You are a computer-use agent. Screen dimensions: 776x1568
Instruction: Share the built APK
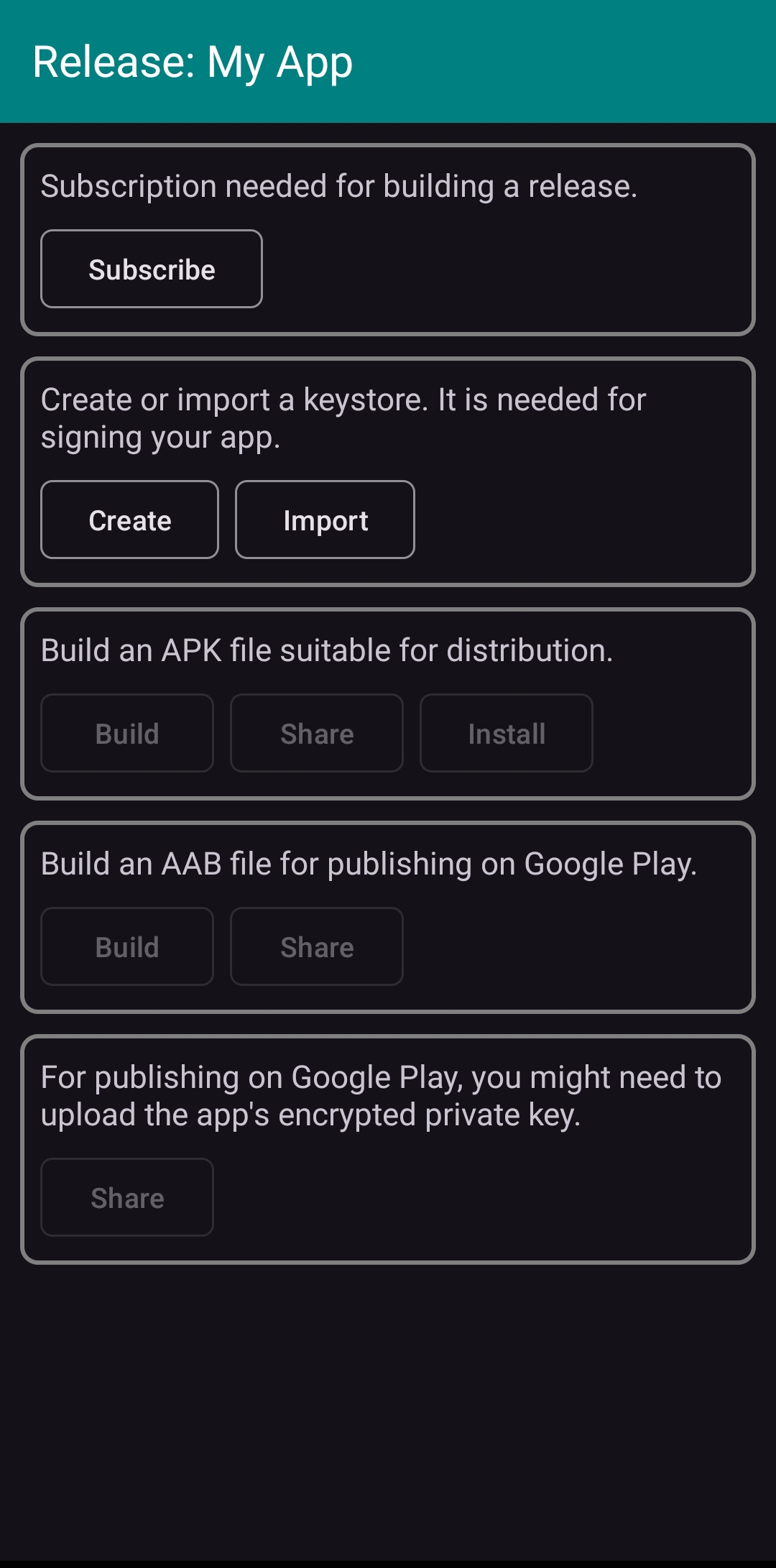[317, 733]
